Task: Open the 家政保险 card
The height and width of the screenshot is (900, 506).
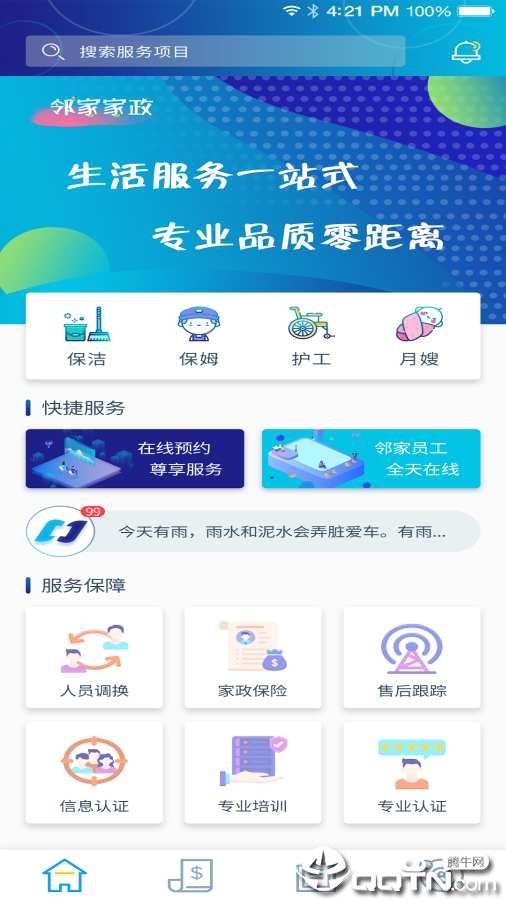Action: (253, 658)
